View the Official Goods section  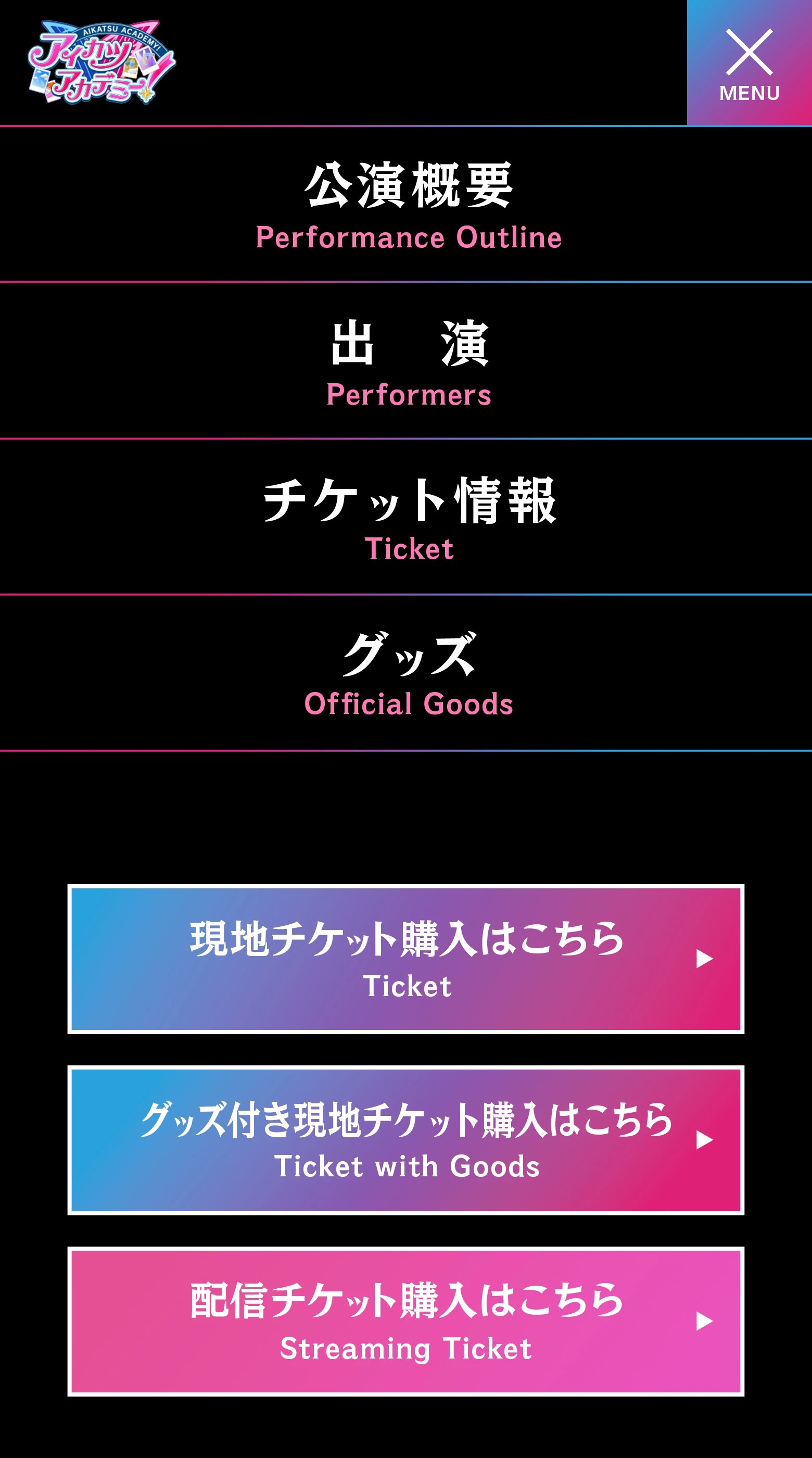click(x=405, y=673)
